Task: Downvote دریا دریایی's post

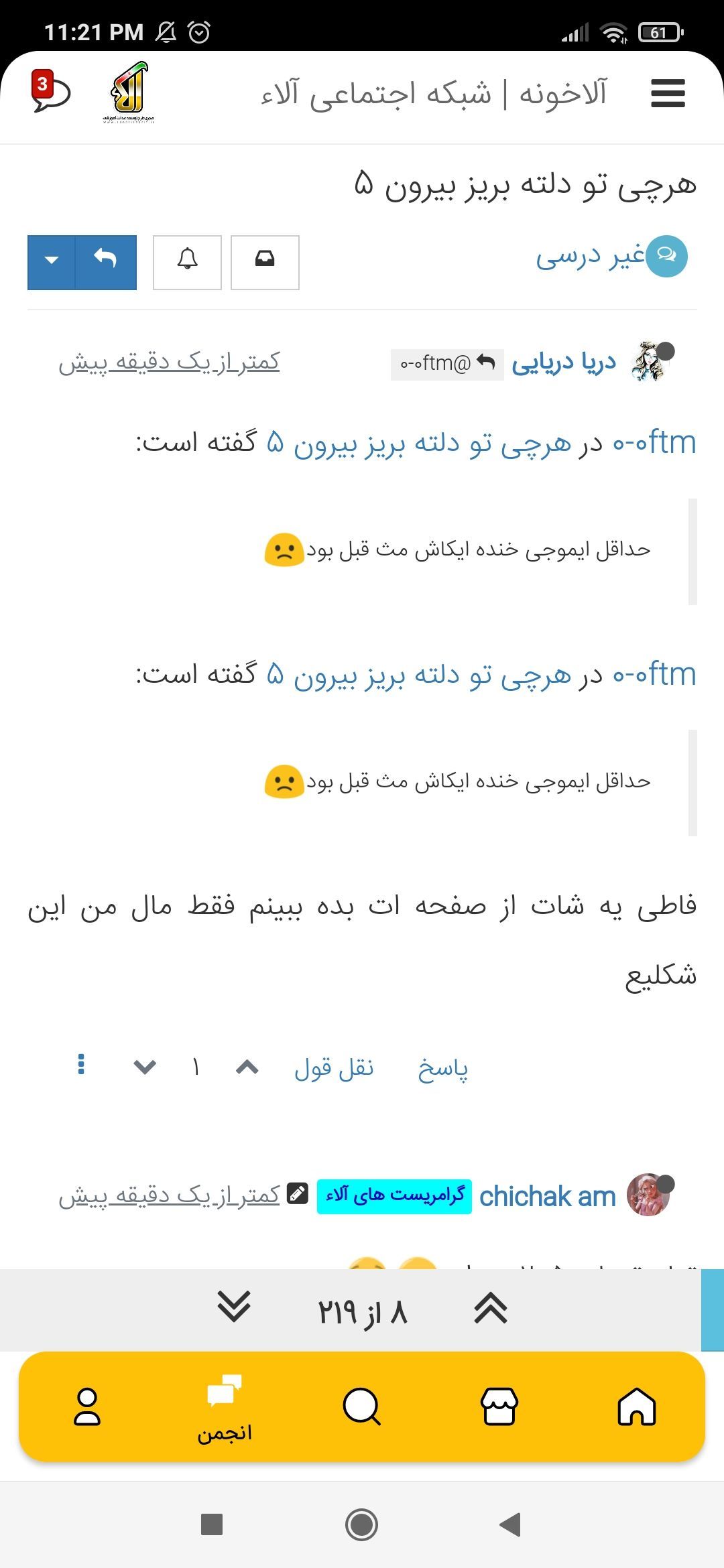Action: click(145, 1067)
